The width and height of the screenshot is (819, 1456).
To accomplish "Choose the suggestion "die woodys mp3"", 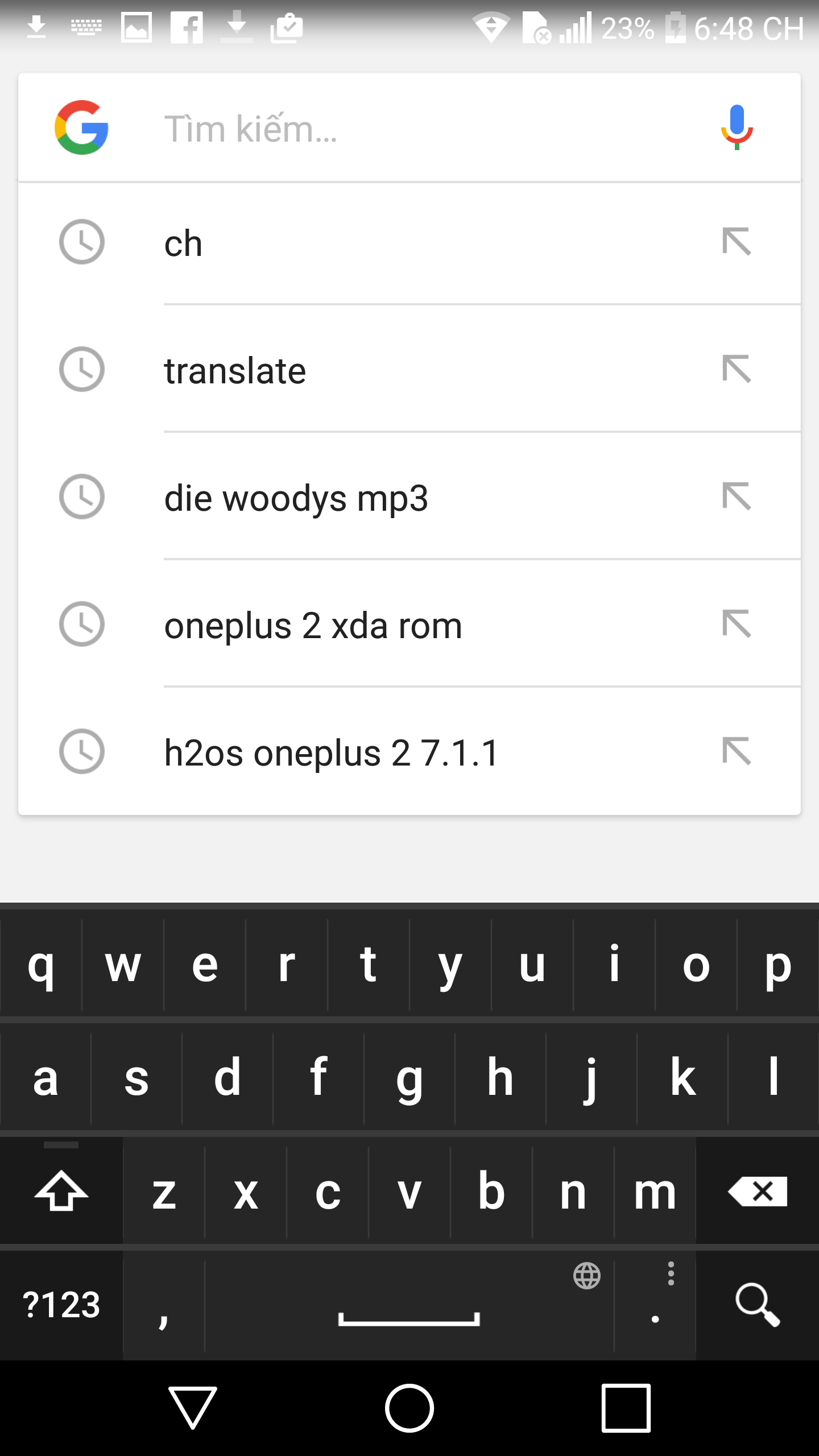I will pos(398,498).
